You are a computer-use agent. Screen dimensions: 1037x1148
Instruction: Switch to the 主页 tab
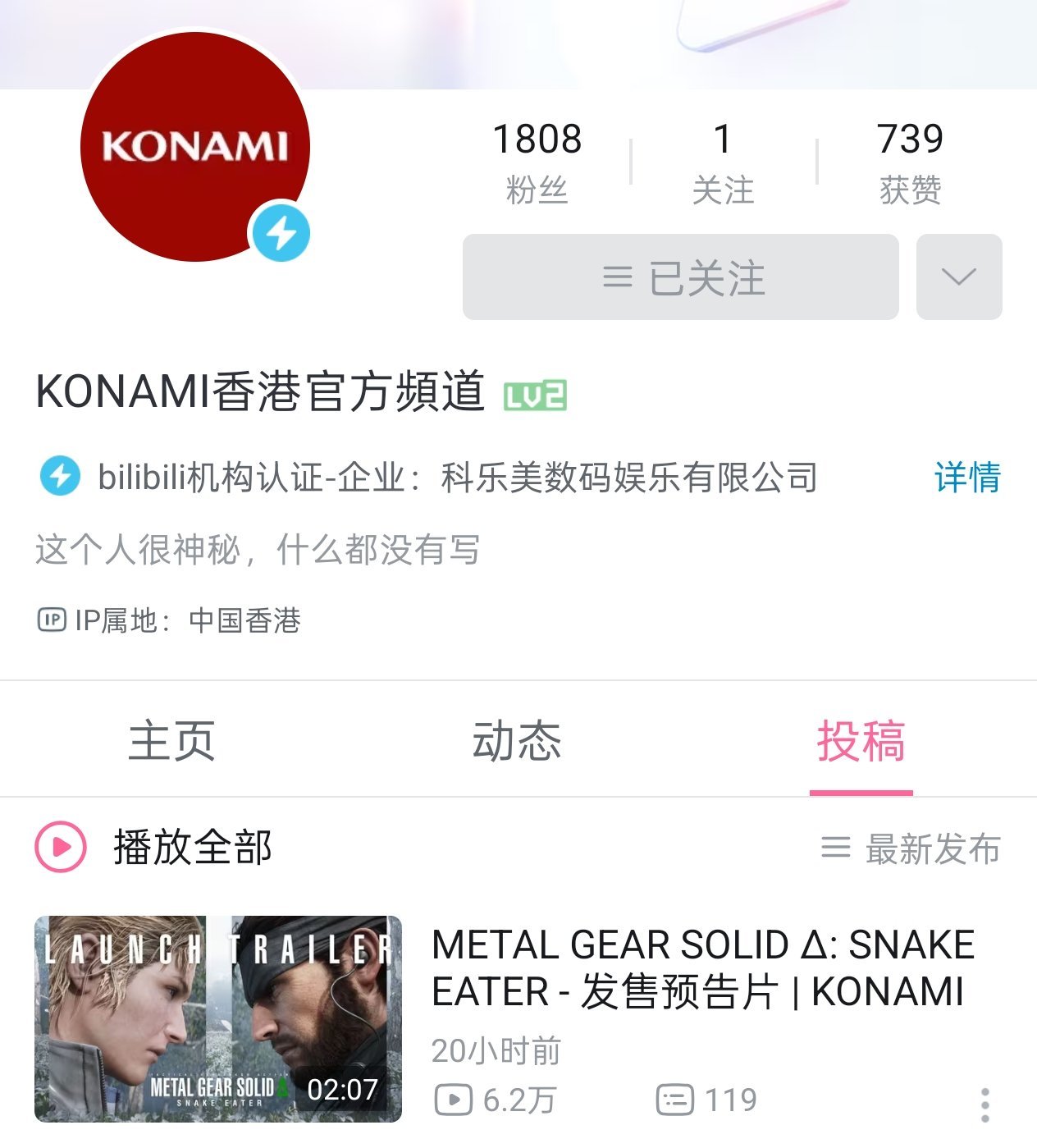coord(171,740)
